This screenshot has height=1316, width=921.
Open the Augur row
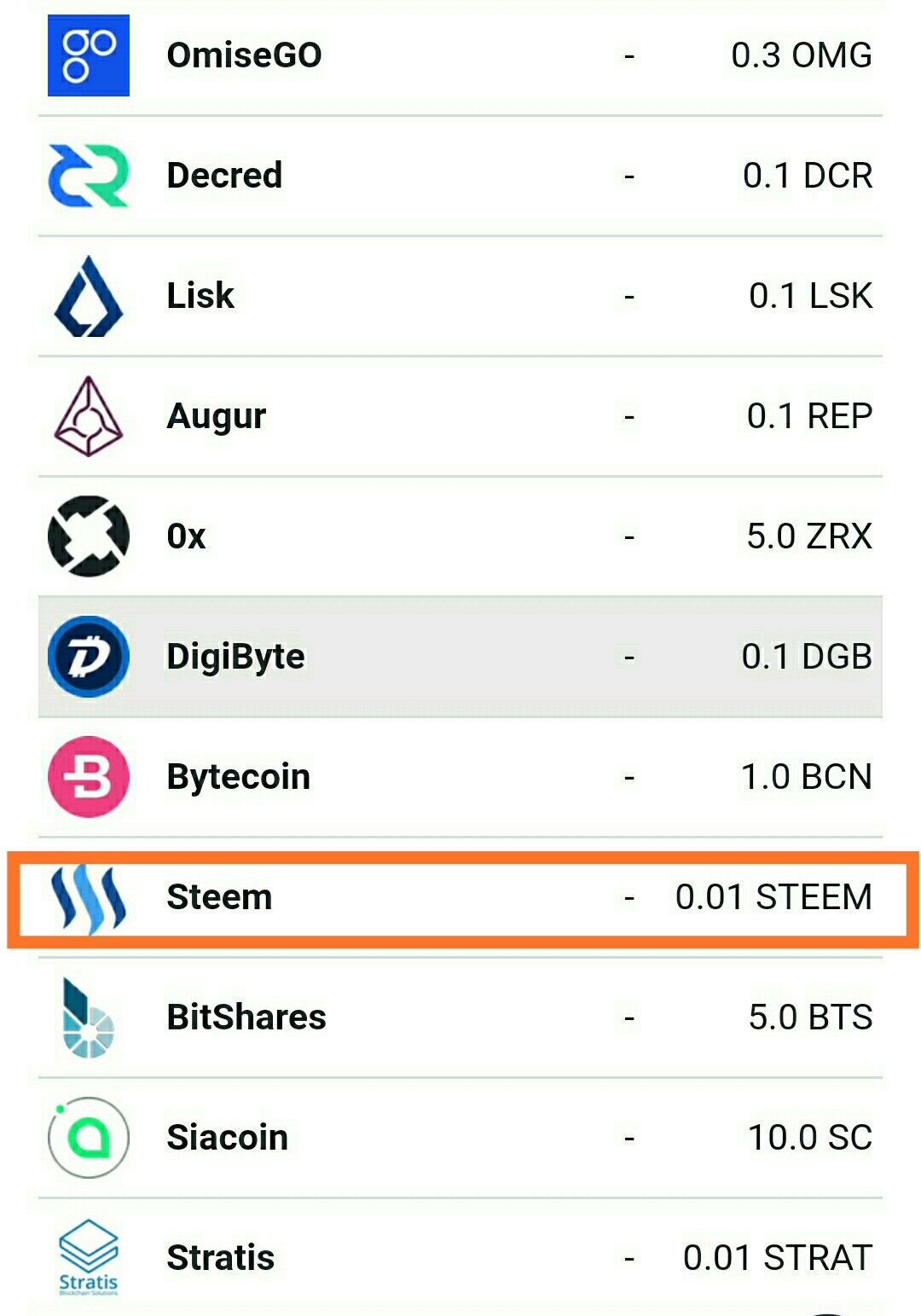point(460,416)
